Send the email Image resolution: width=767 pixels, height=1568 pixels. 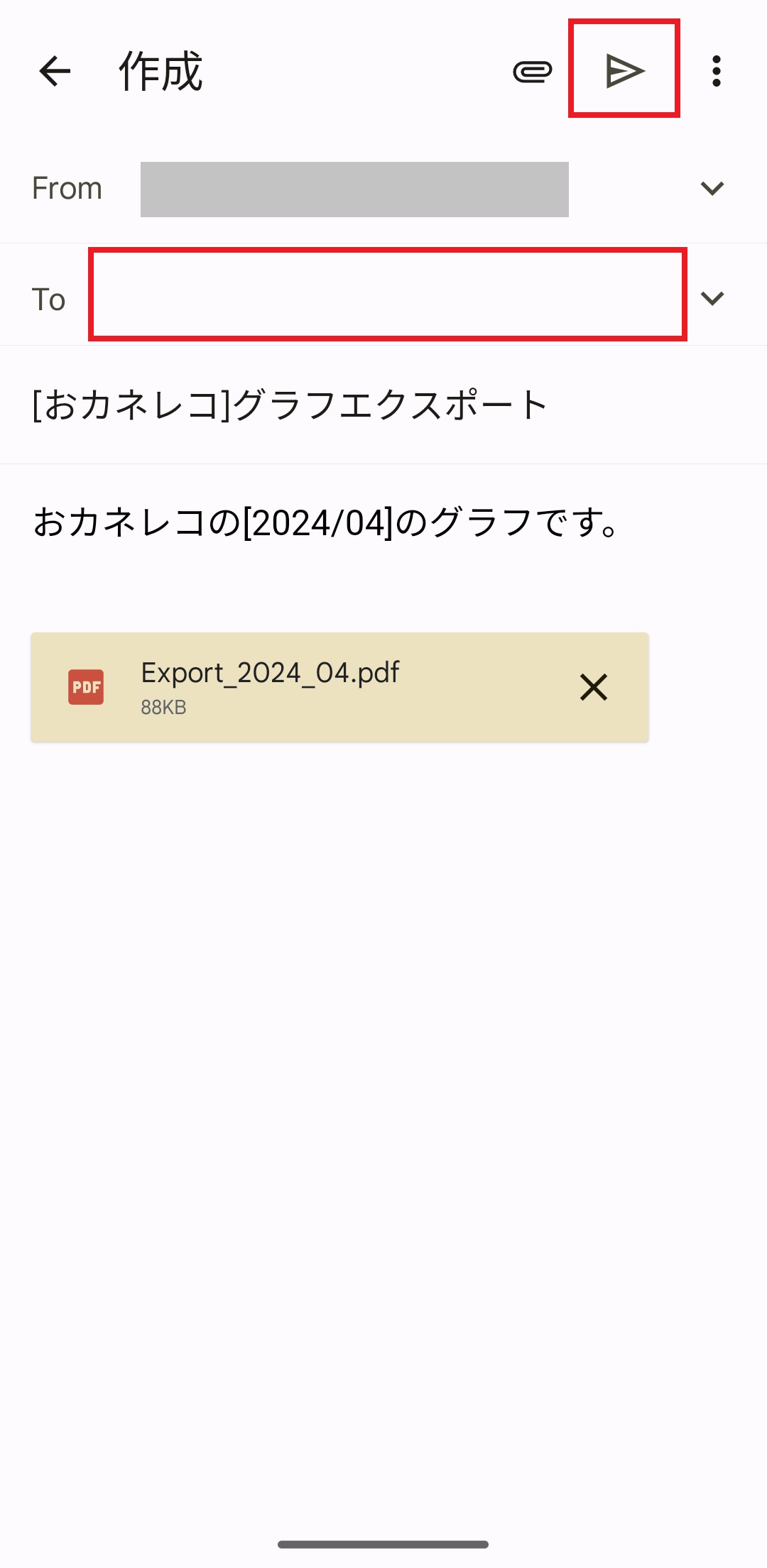tap(624, 71)
